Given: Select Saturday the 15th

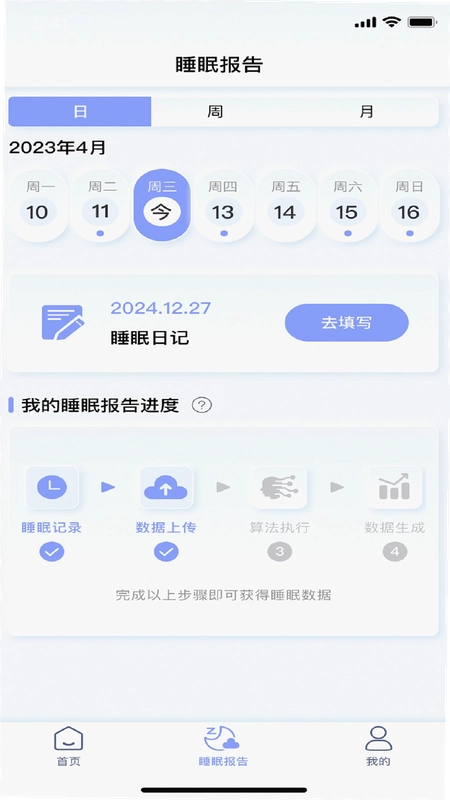Looking at the screenshot, I should (347, 206).
